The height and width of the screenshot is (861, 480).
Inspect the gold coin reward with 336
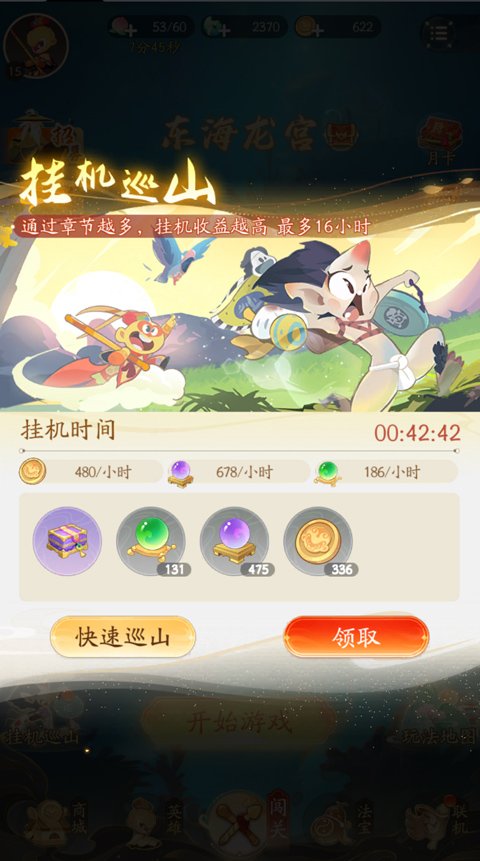pyautogui.click(x=319, y=541)
